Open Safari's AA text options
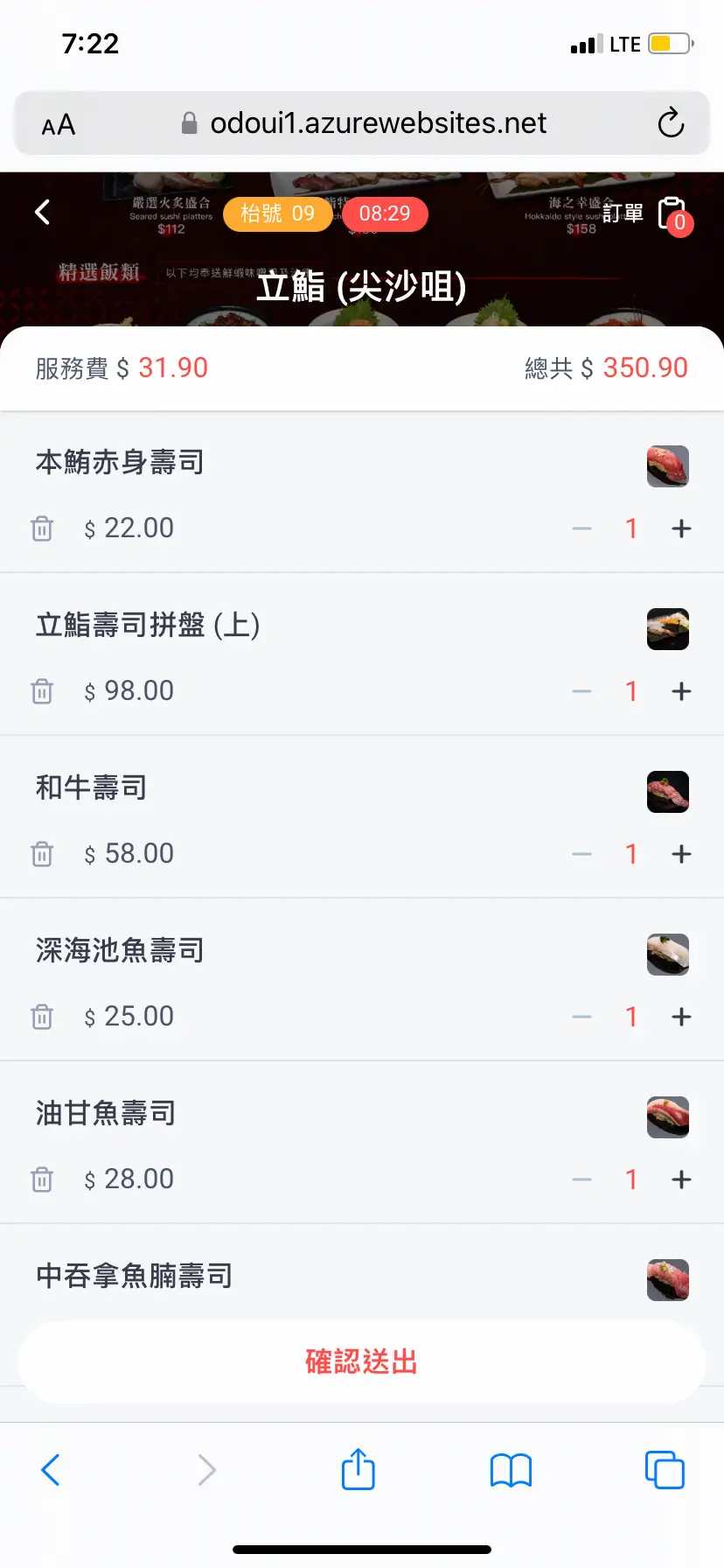The height and width of the screenshot is (1568, 724). point(59,125)
